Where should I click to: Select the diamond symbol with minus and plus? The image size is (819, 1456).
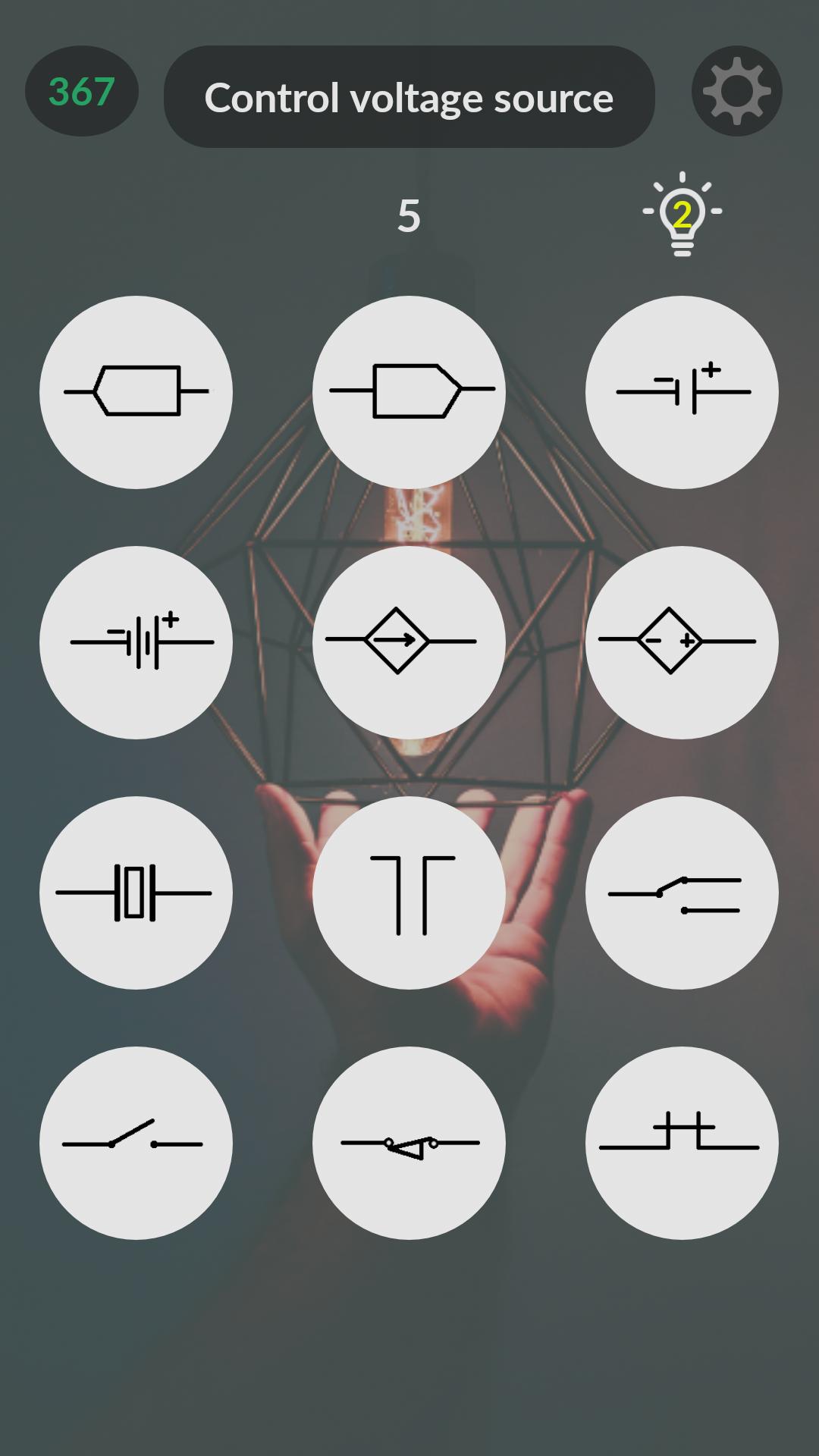[682, 642]
